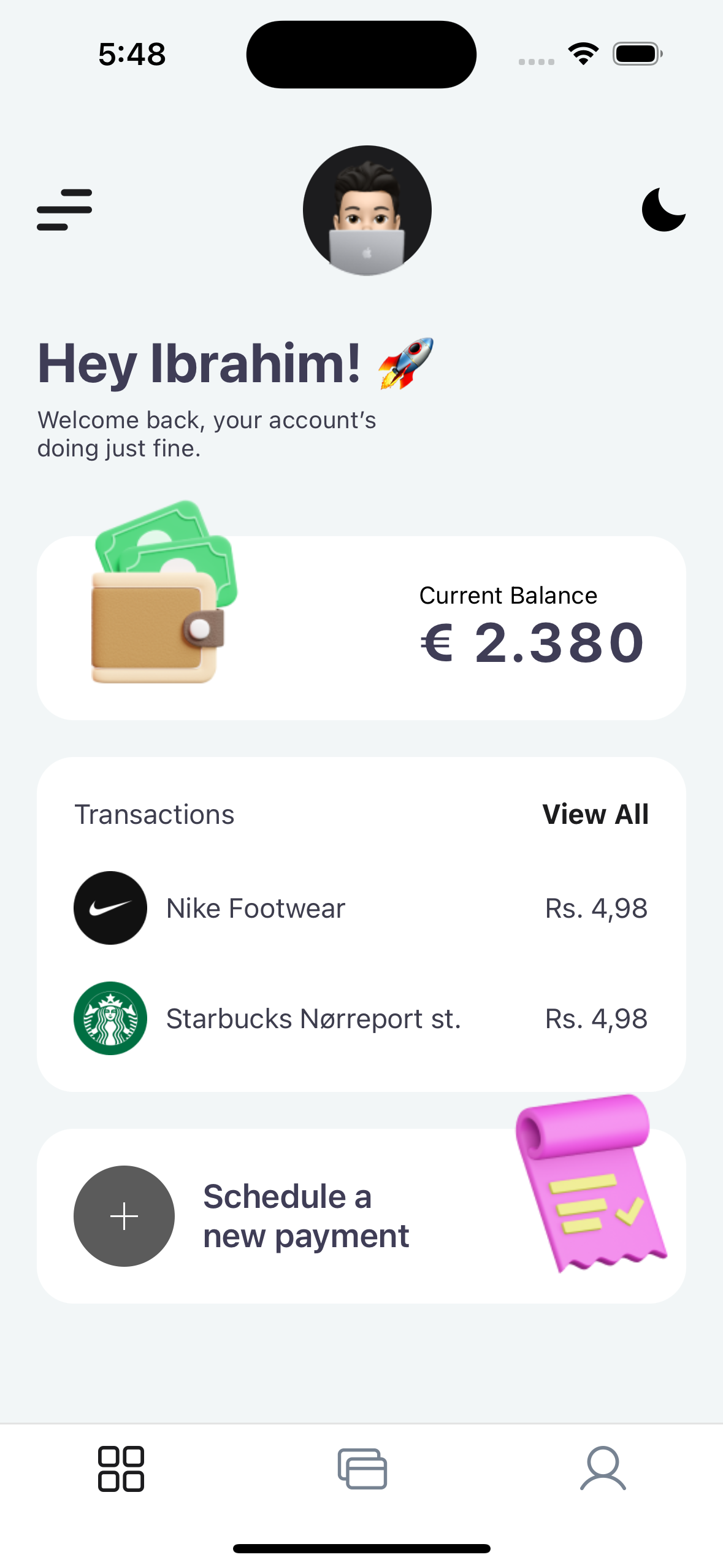Select the Nike Footwear transaction row
This screenshot has width=723, height=1568.
[x=256, y=907]
